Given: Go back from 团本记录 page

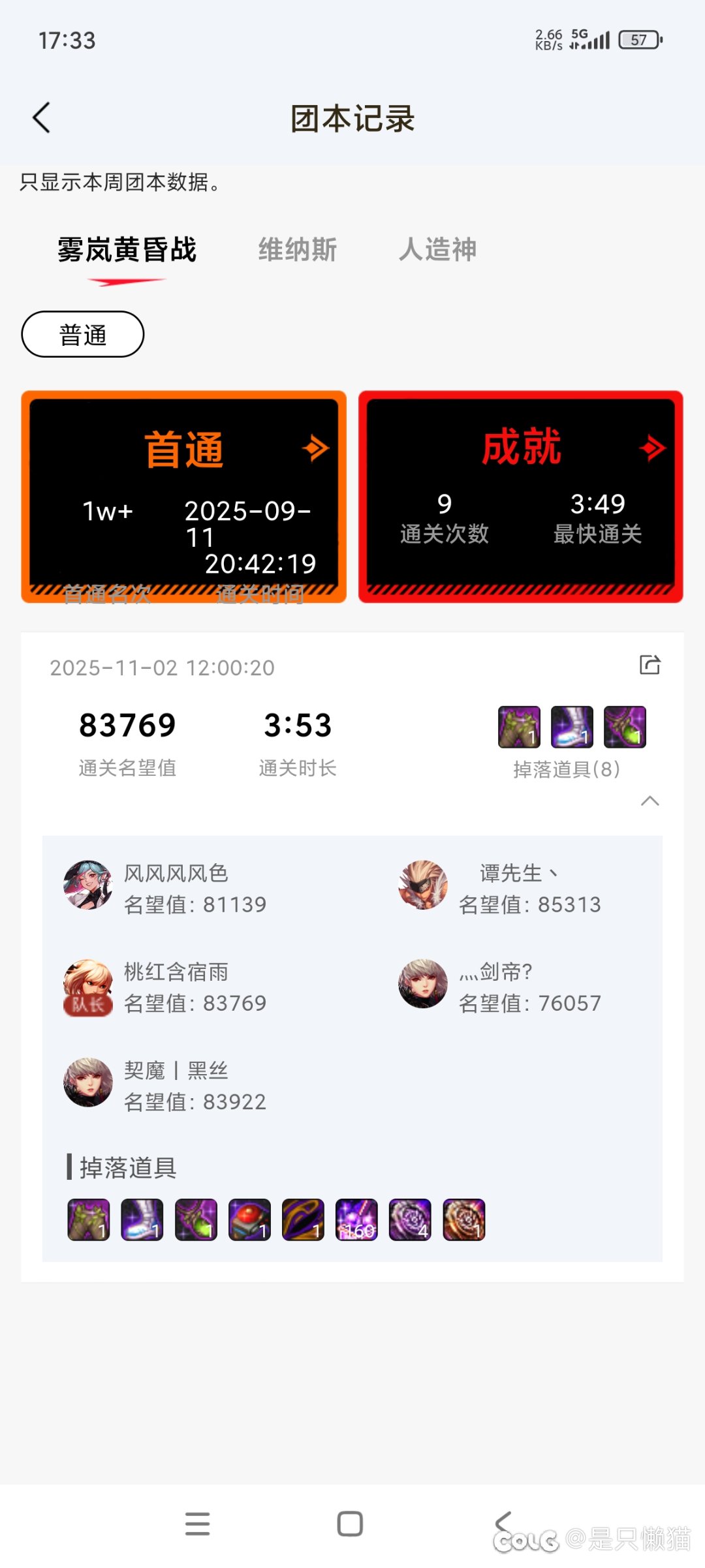Looking at the screenshot, I should pyautogui.click(x=42, y=118).
